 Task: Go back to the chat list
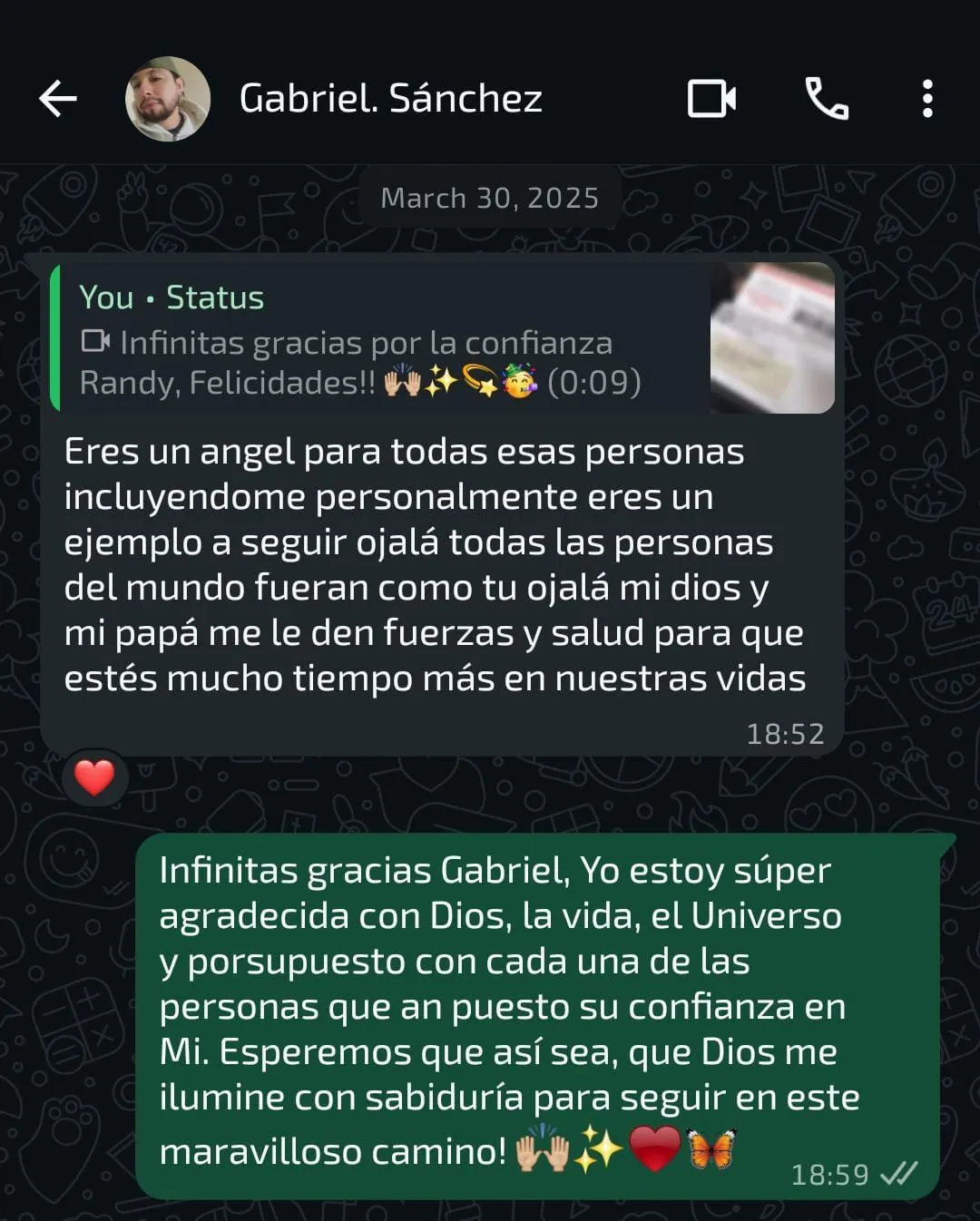pos(58,99)
